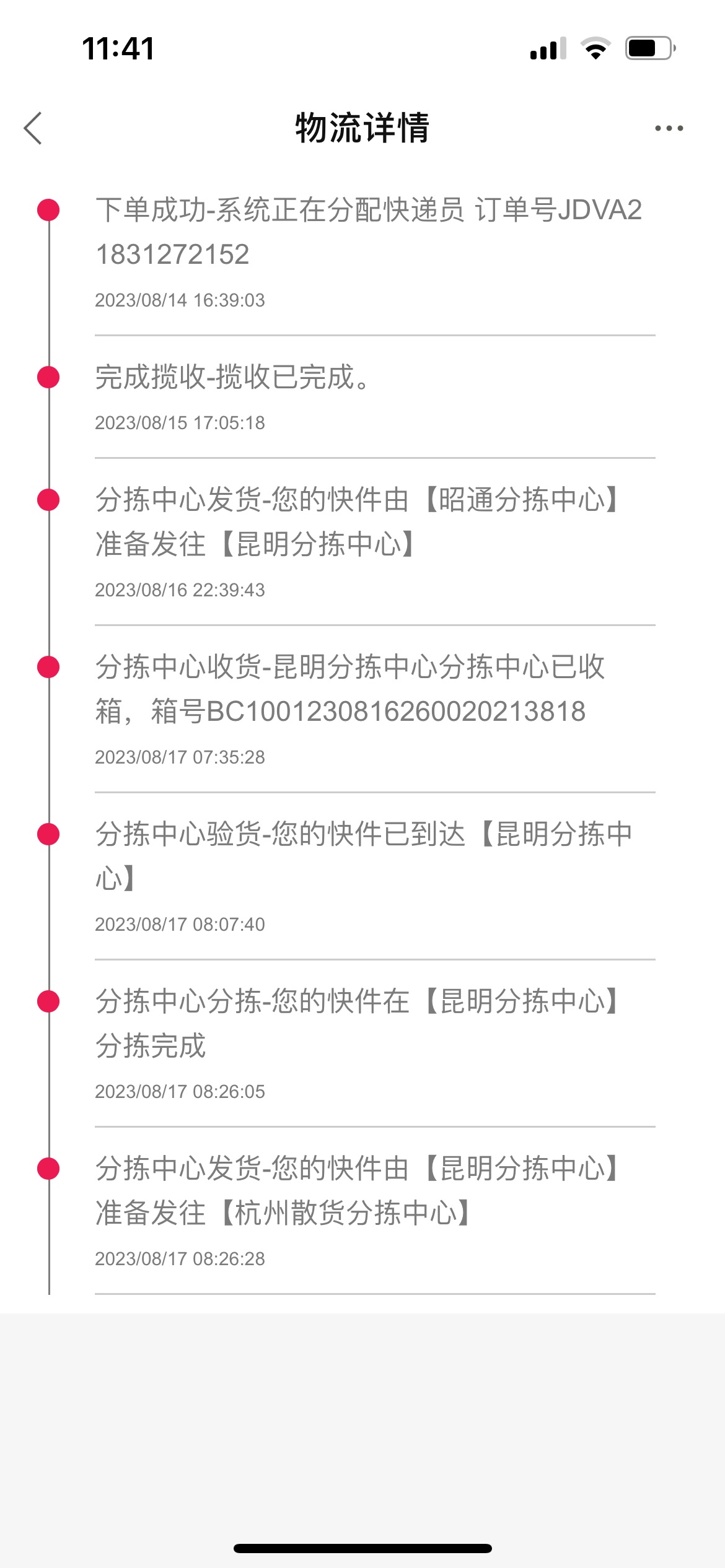Screen dimensions: 725x1568
Task: Go back from the 物流详情 page
Action: [33, 128]
